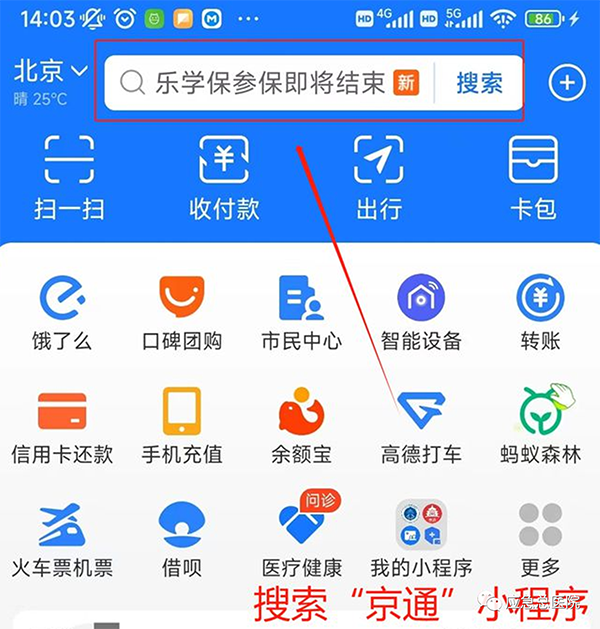This screenshot has height=629, width=600.
Task: Show 更多 apps
Action: (540, 538)
